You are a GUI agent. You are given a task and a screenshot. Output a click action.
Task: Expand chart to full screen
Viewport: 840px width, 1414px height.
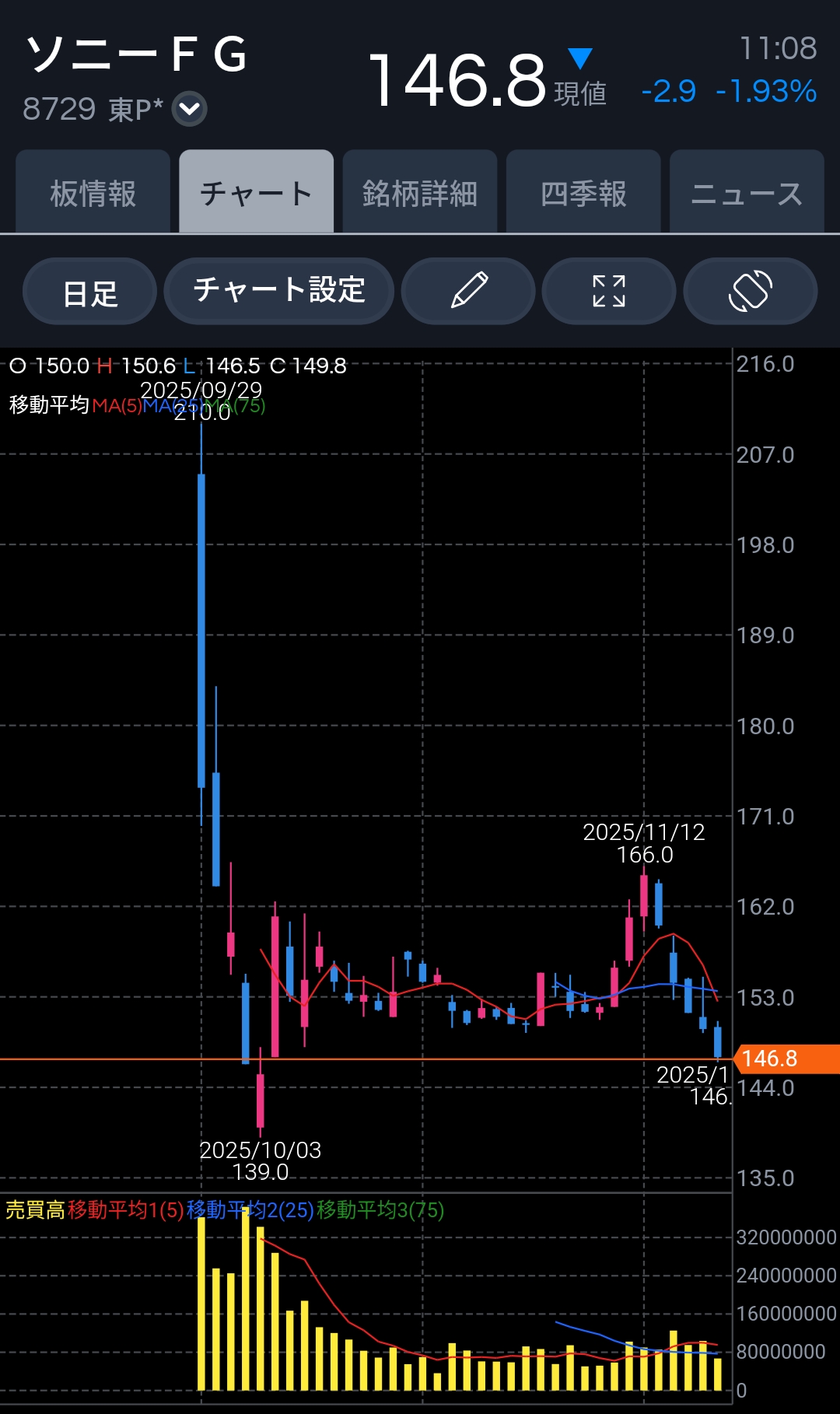(609, 292)
